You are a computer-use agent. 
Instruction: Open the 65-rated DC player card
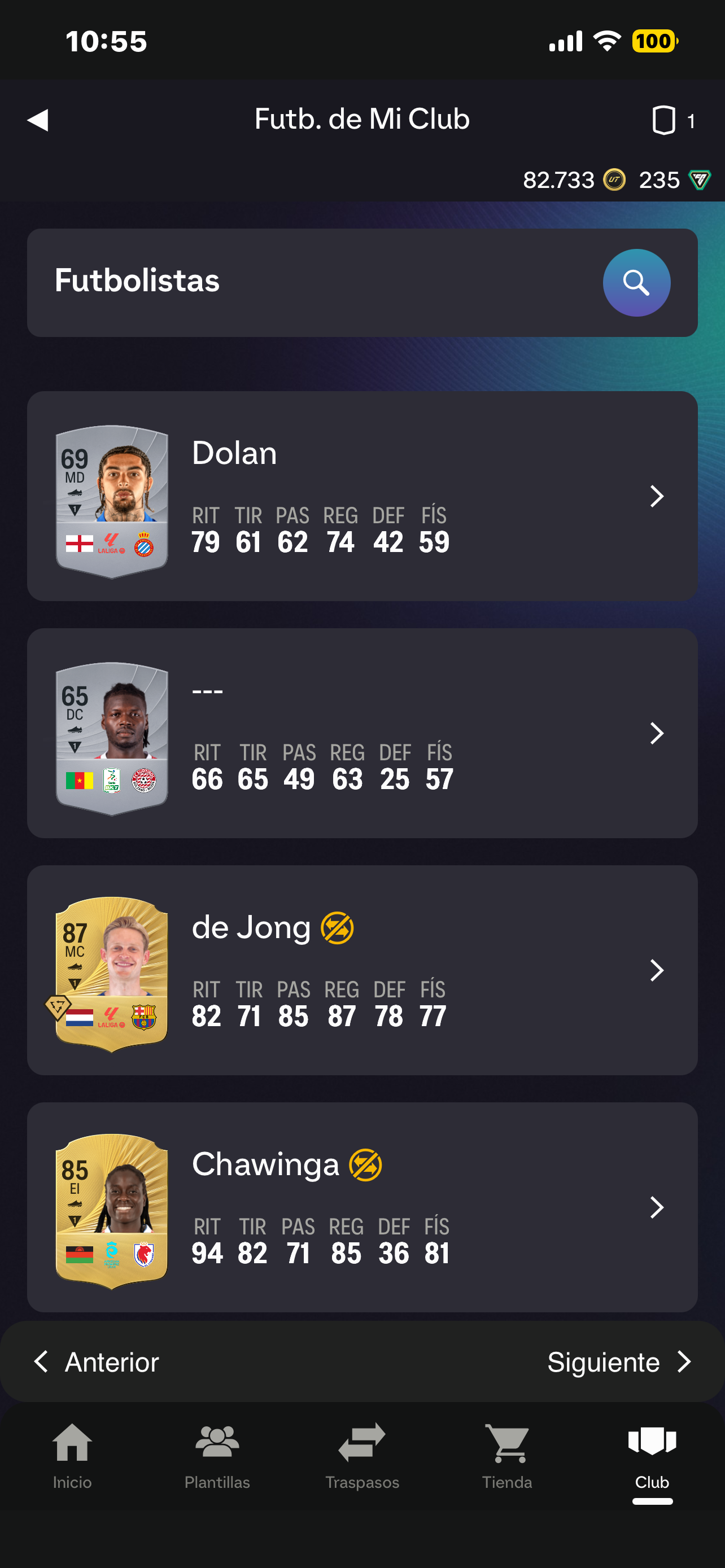[362, 733]
